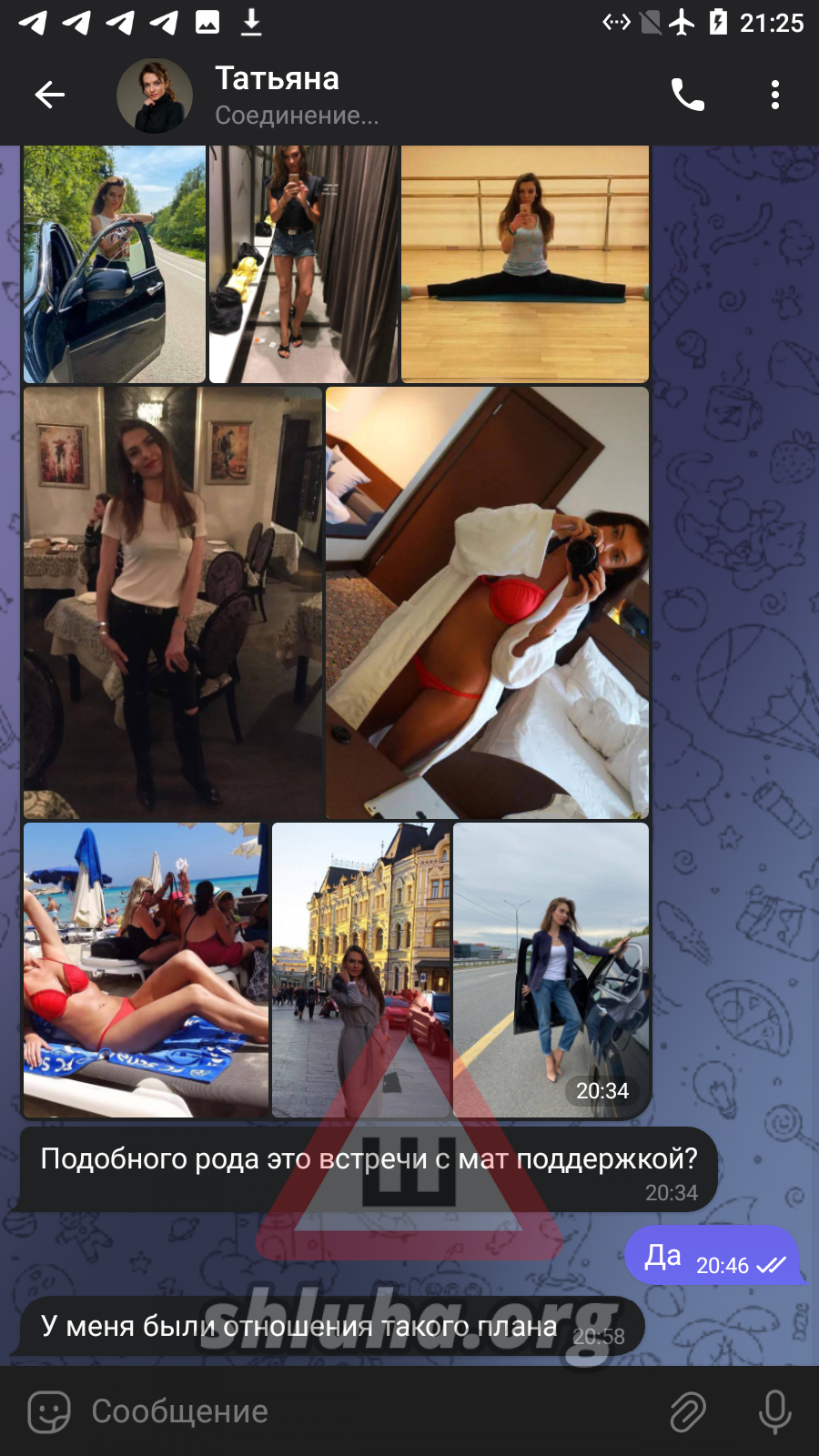
Task: Go back to the chat list
Action: pos(50,95)
